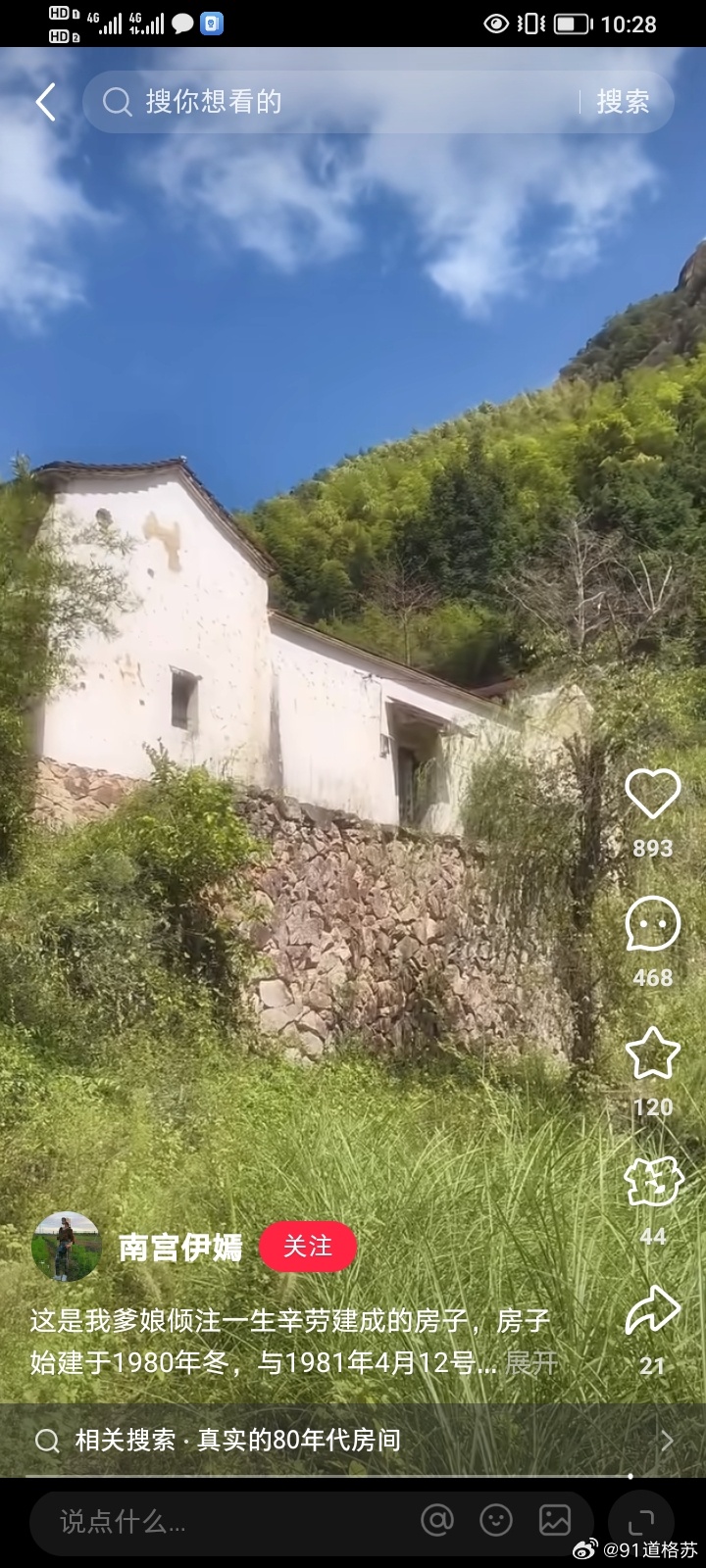The width and height of the screenshot is (706, 1568).
Task: Mention someone using the @ icon
Action: tap(437, 1521)
